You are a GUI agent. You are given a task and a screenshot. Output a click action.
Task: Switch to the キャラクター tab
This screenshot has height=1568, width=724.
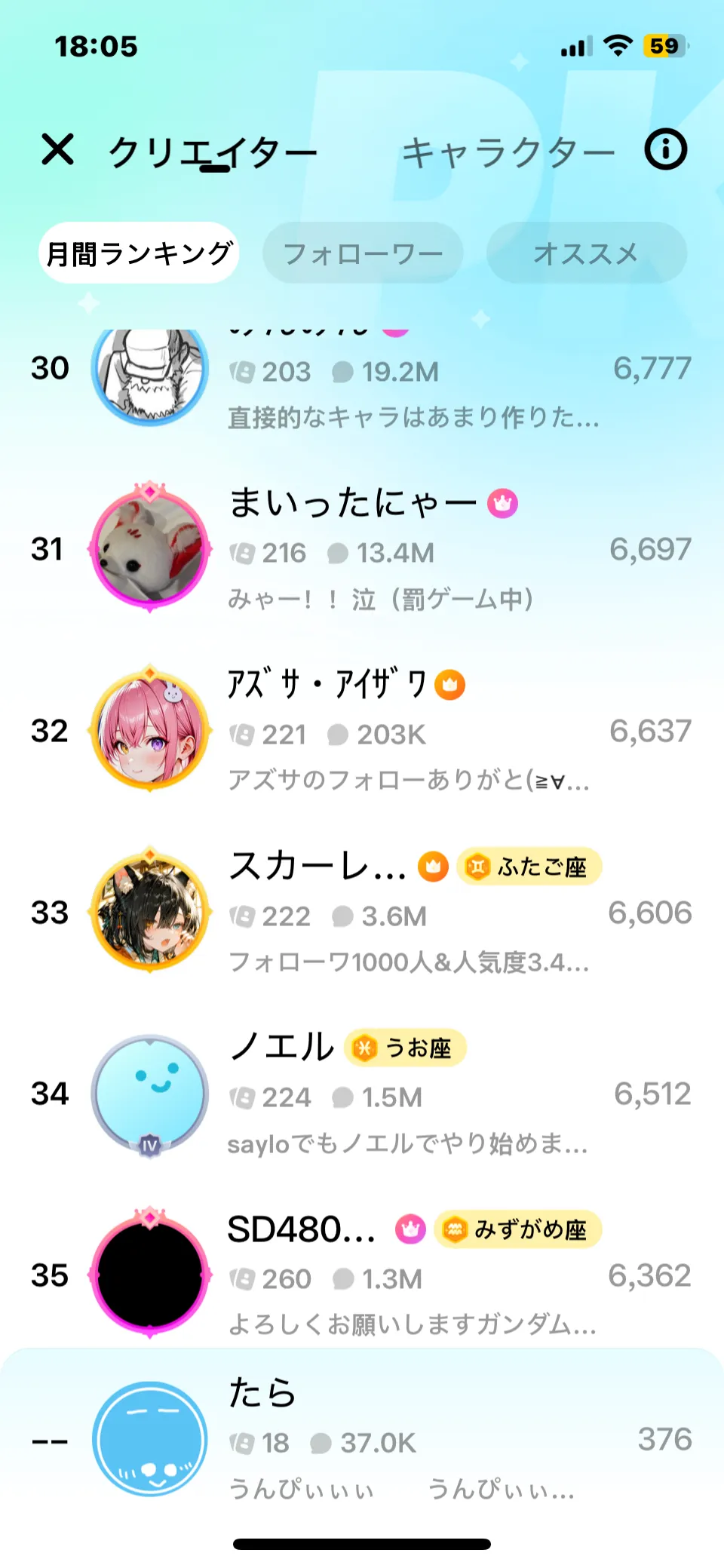click(x=508, y=153)
